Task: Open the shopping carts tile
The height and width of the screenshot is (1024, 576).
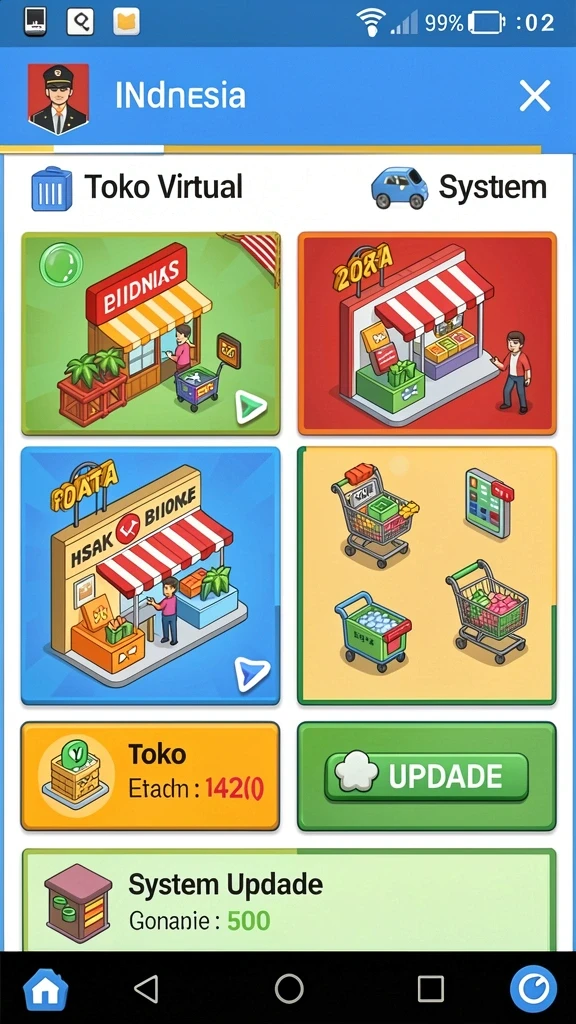Action: 427,576
